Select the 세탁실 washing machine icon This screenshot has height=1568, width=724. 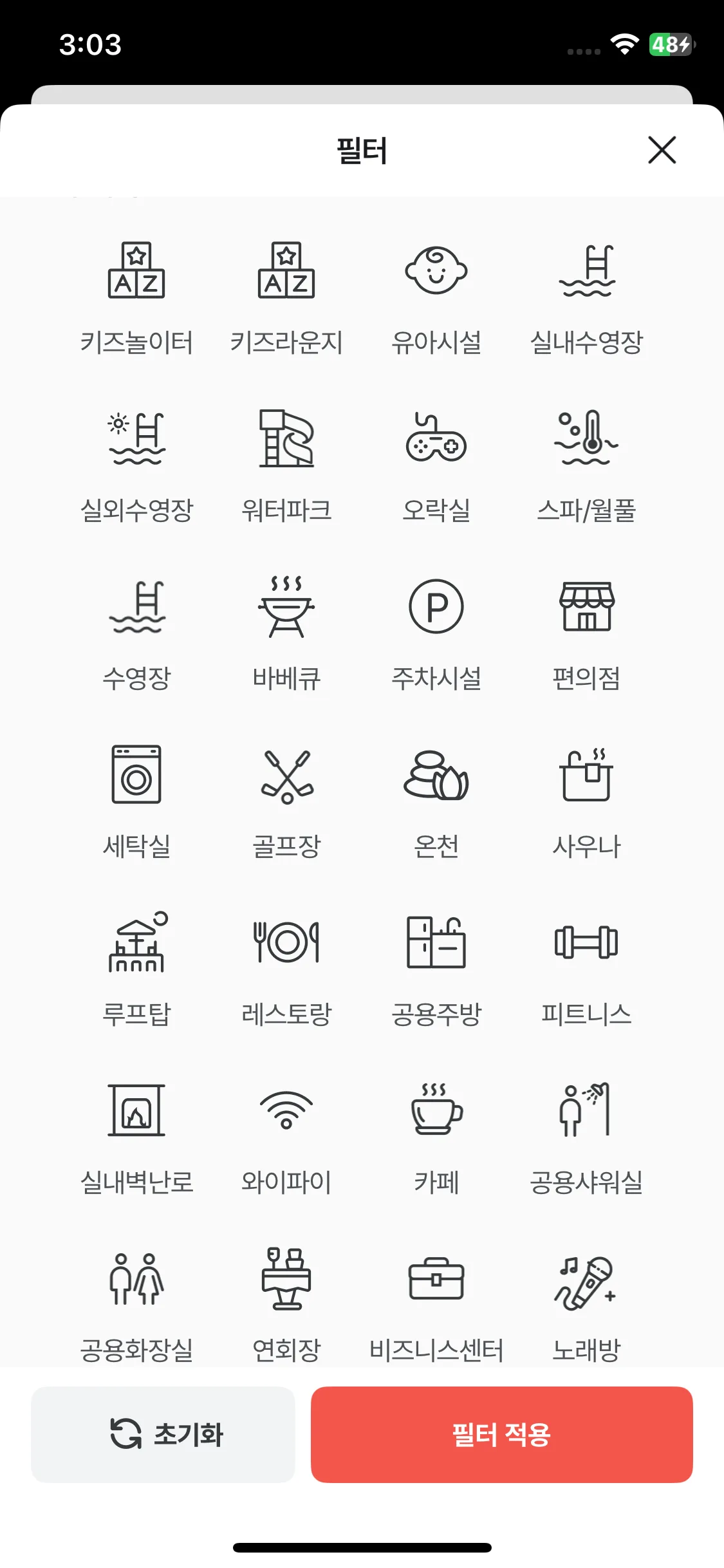tap(136, 777)
